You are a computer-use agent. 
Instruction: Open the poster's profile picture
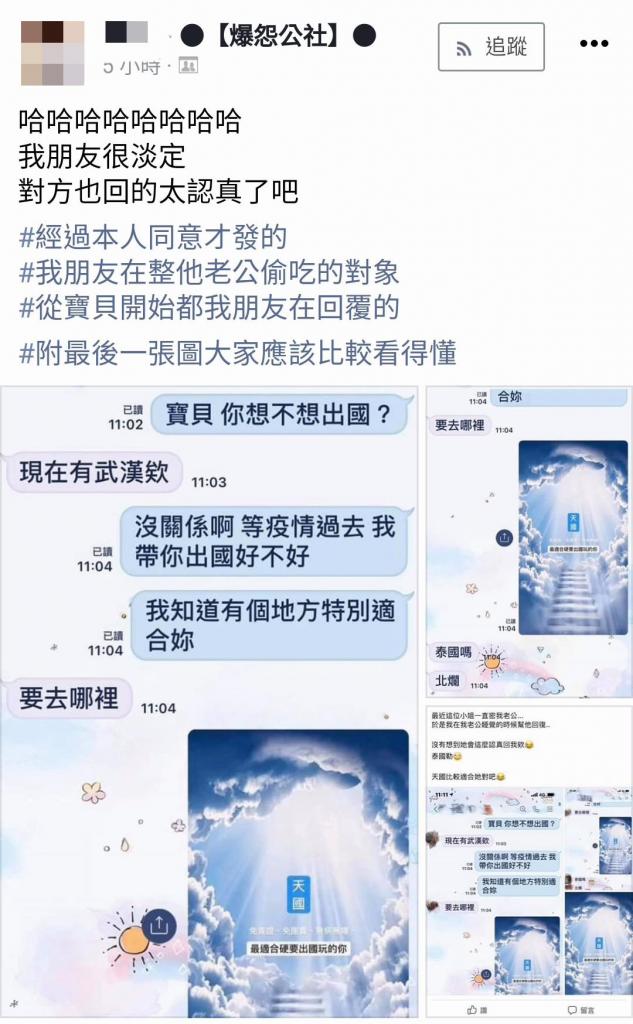[x=53, y=52]
